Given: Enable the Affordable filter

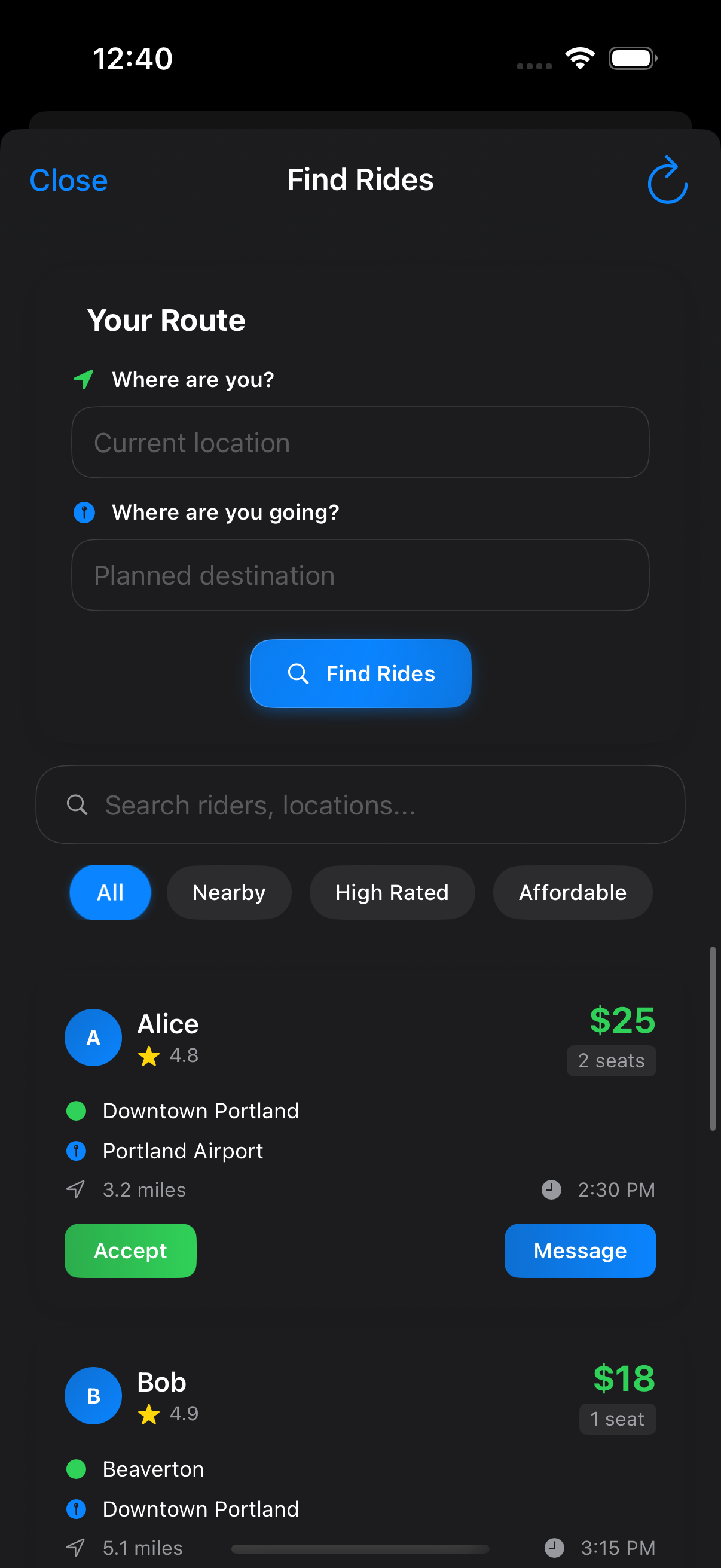Looking at the screenshot, I should [x=572, y=892].
